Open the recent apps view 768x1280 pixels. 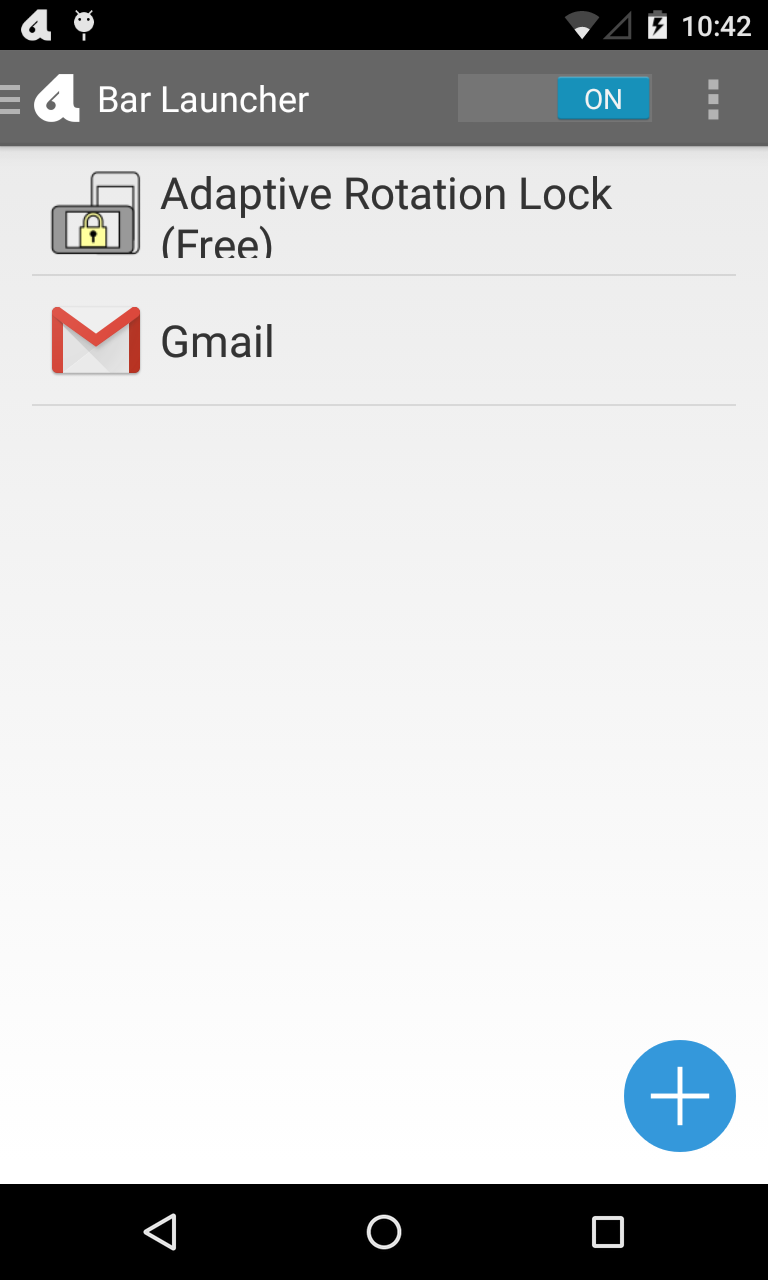[x=607, y=1232]
